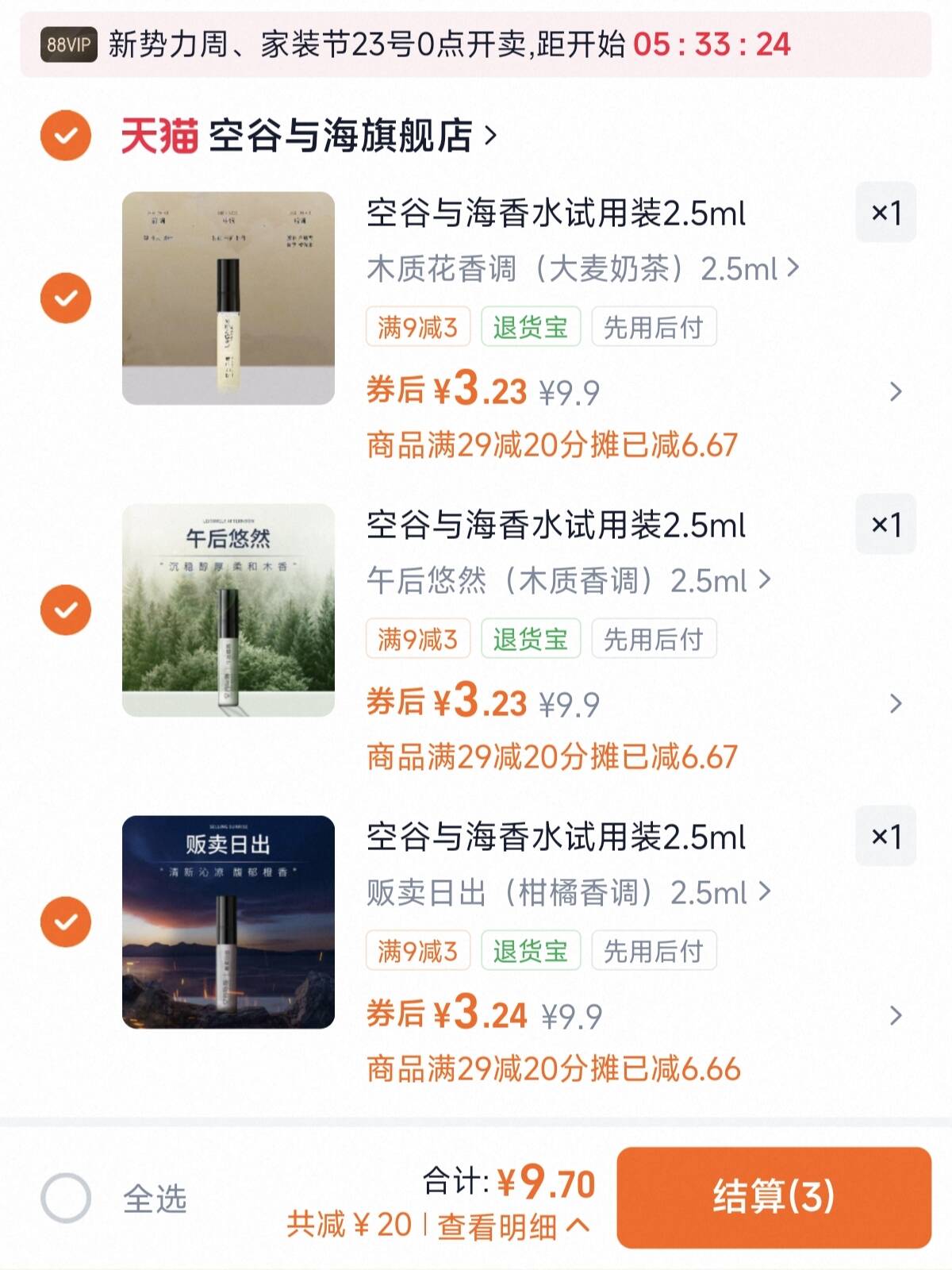
Task: Open the 午后悠然 product image
Action: click(x=228, y=610)
